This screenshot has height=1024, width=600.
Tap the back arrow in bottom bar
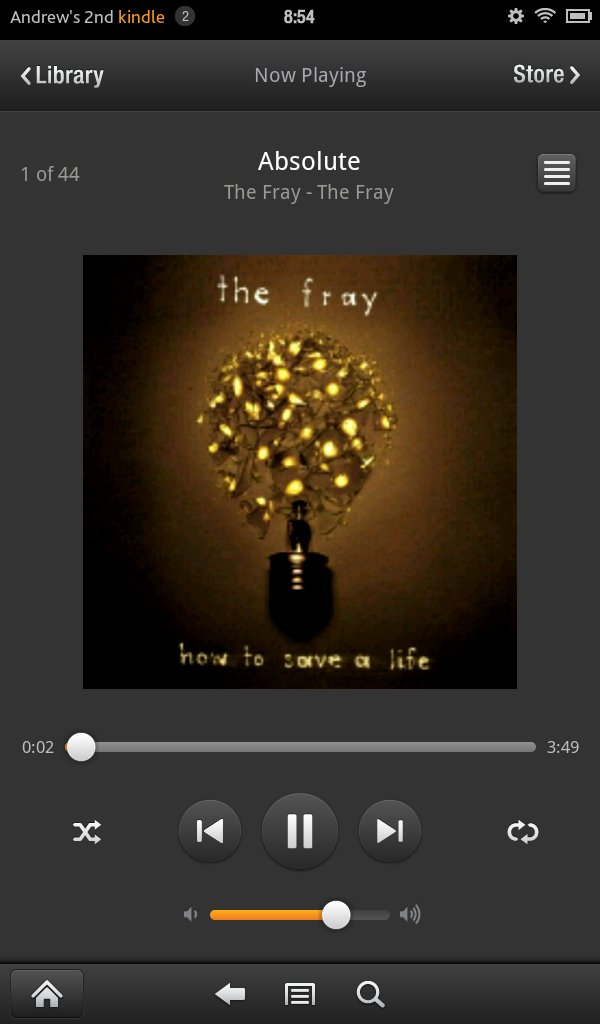click(230, 993)
